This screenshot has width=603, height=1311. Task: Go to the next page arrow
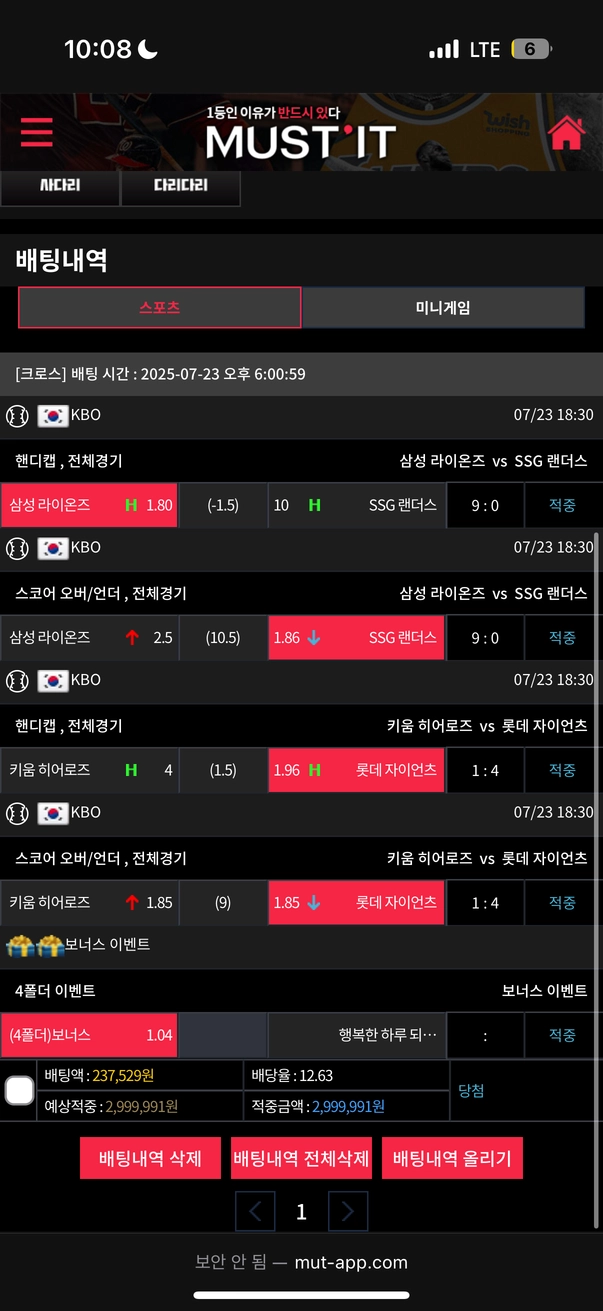click(348, 1211)
